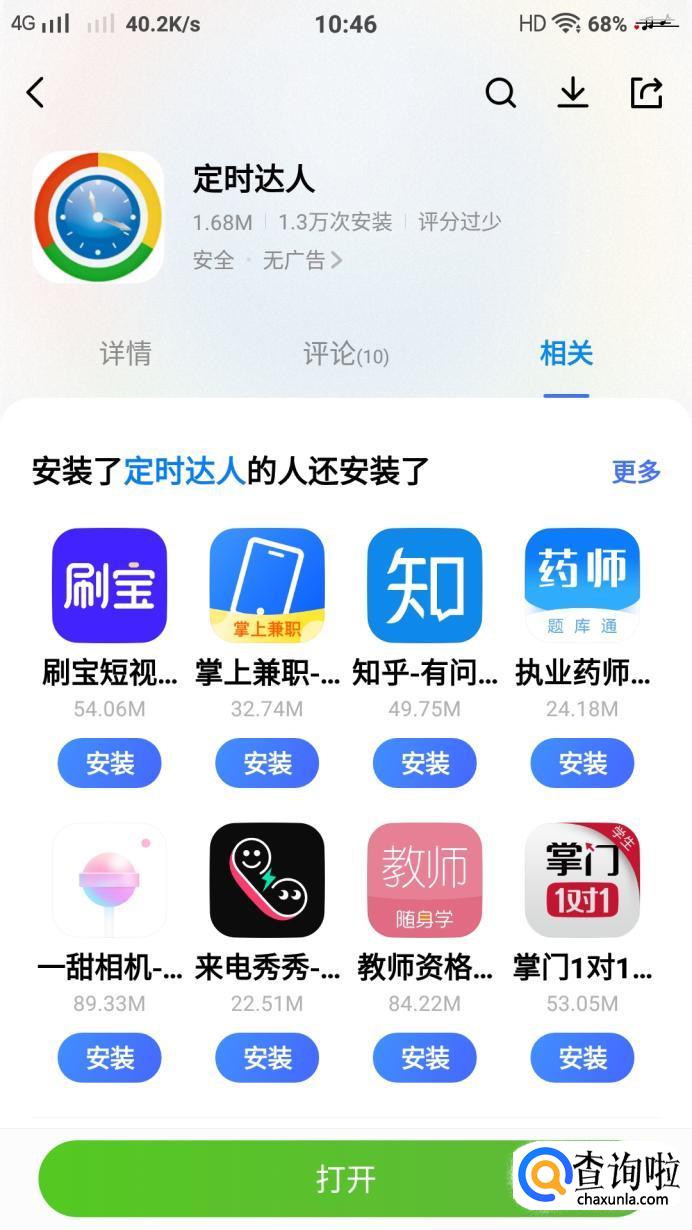The image size is (692, 1230).
Task: Install 一甜相机
Action: click(x=109, y=1058)
